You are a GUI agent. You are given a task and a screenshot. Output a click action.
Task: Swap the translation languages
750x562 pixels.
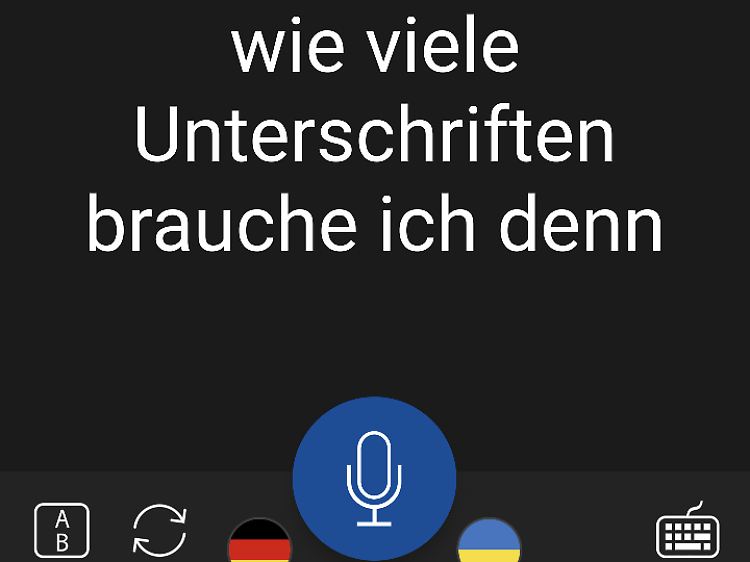coord(160,530)
